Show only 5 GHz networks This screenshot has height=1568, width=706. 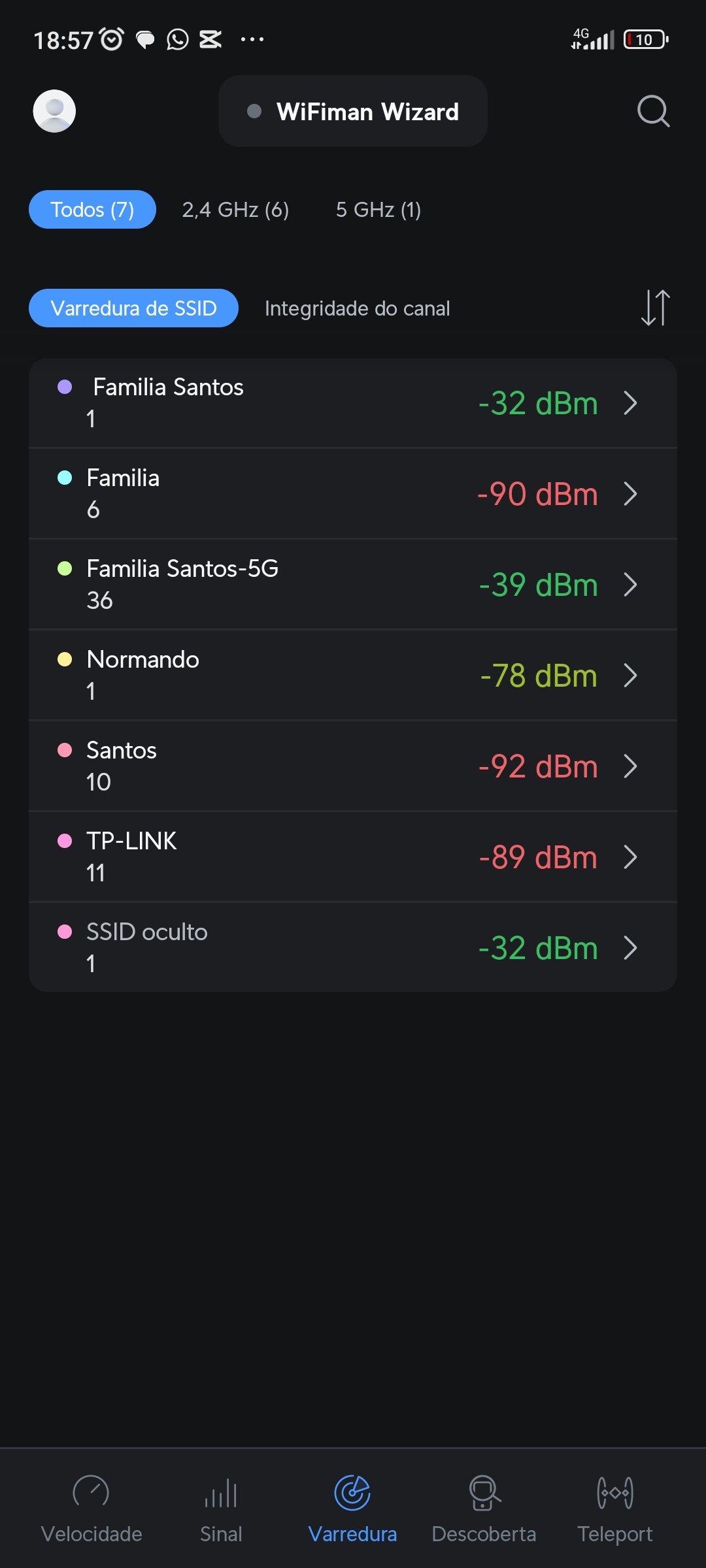tap(378, 210)
